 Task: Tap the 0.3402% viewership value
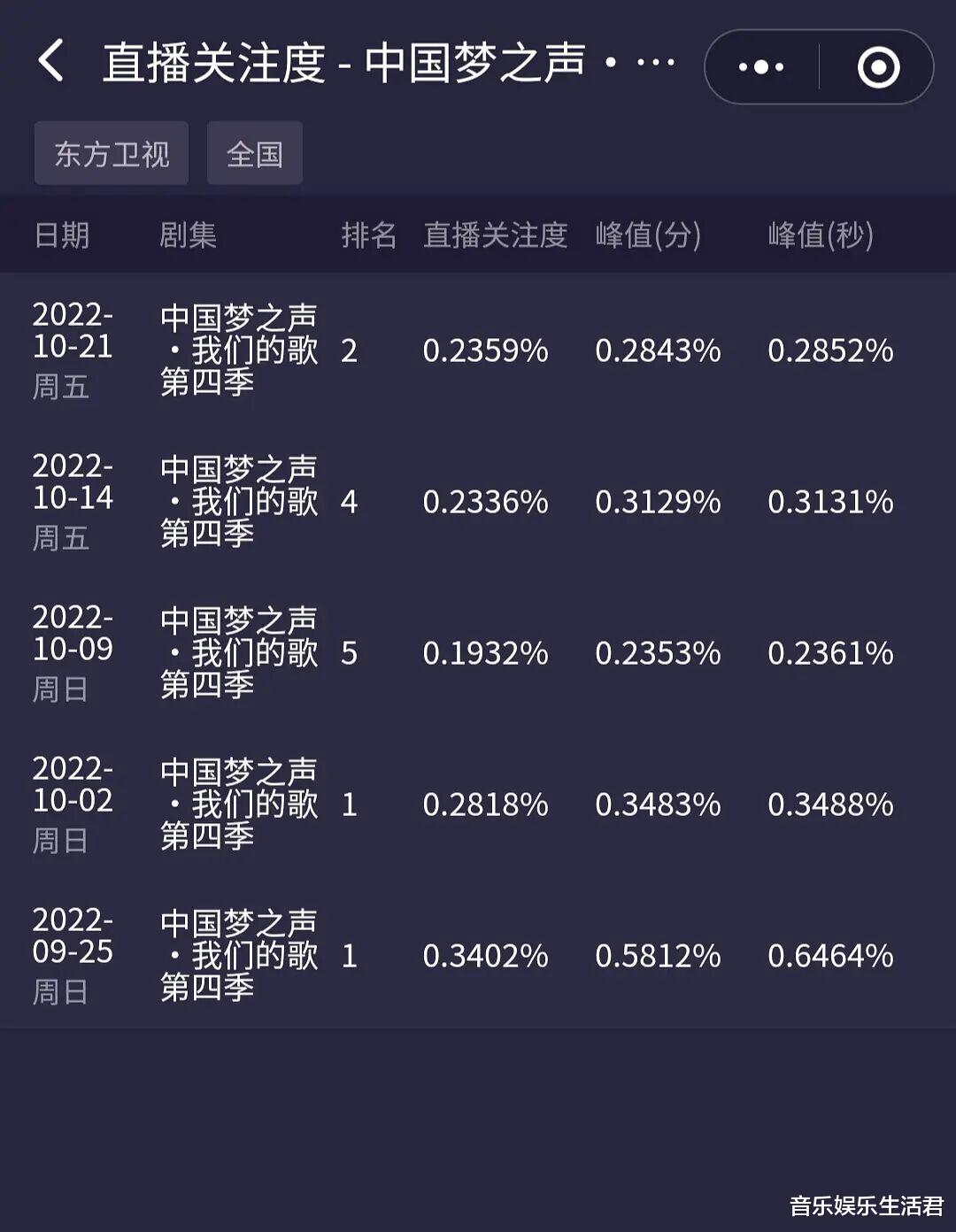(x=488, y=955)
